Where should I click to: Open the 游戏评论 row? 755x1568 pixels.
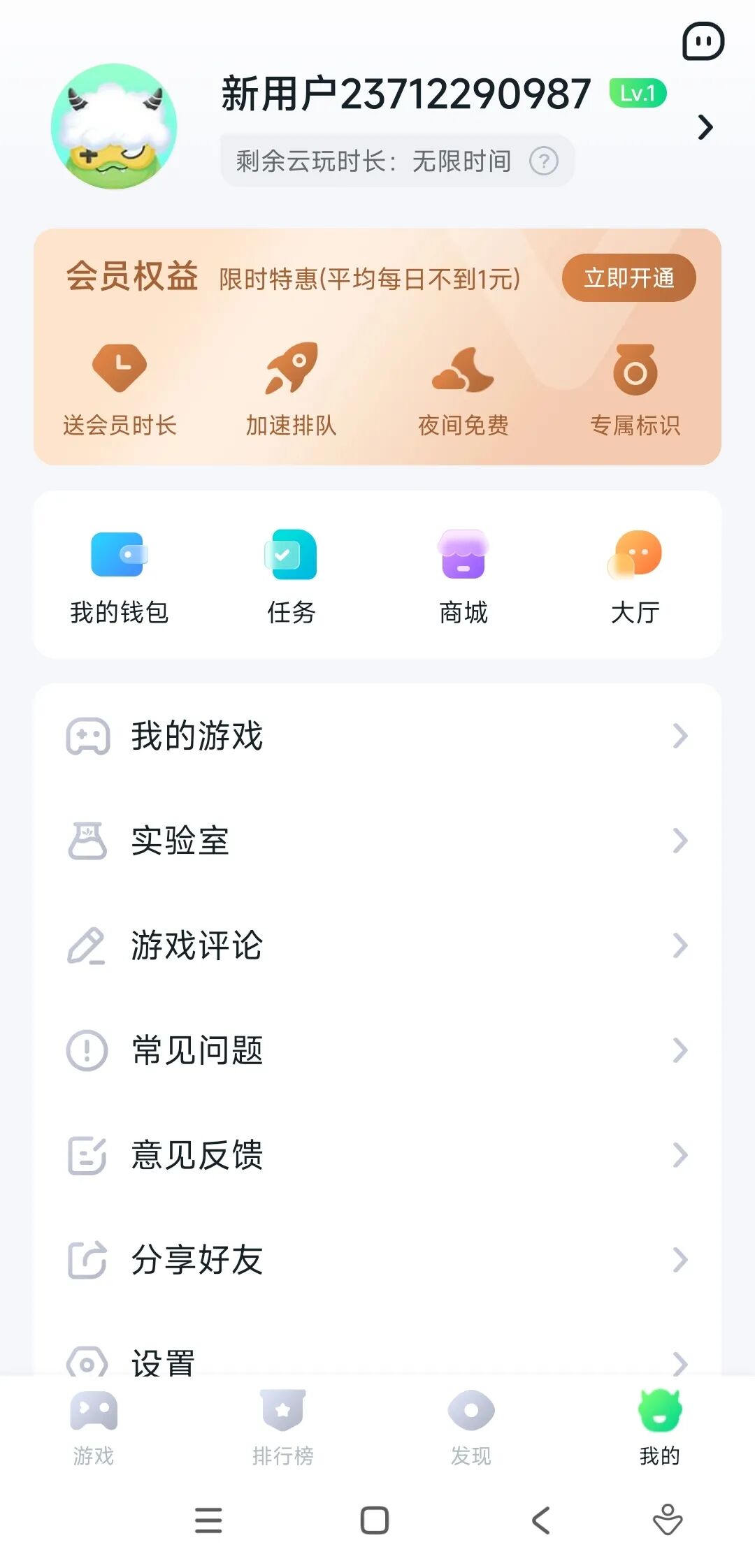point(377,945)
